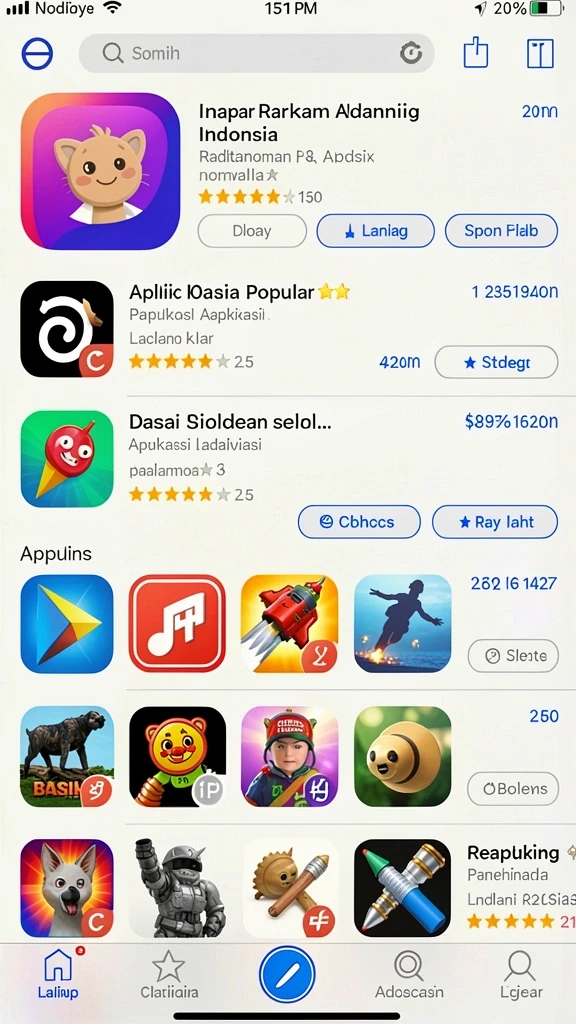Image resolution: width=576 pixels, height=1024 pixels.
Task: Open the Apliic Ioasia Popular app row
Action: (289, 328)
